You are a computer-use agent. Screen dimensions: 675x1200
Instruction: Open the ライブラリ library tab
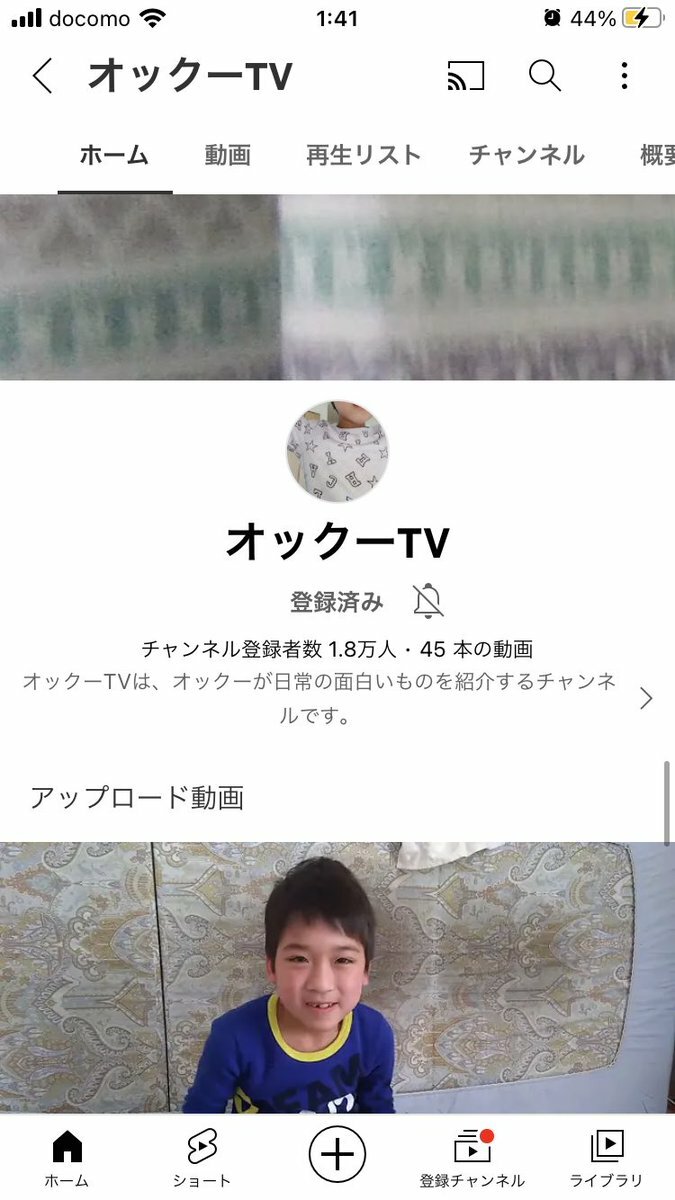click(x=607, y=1158)
